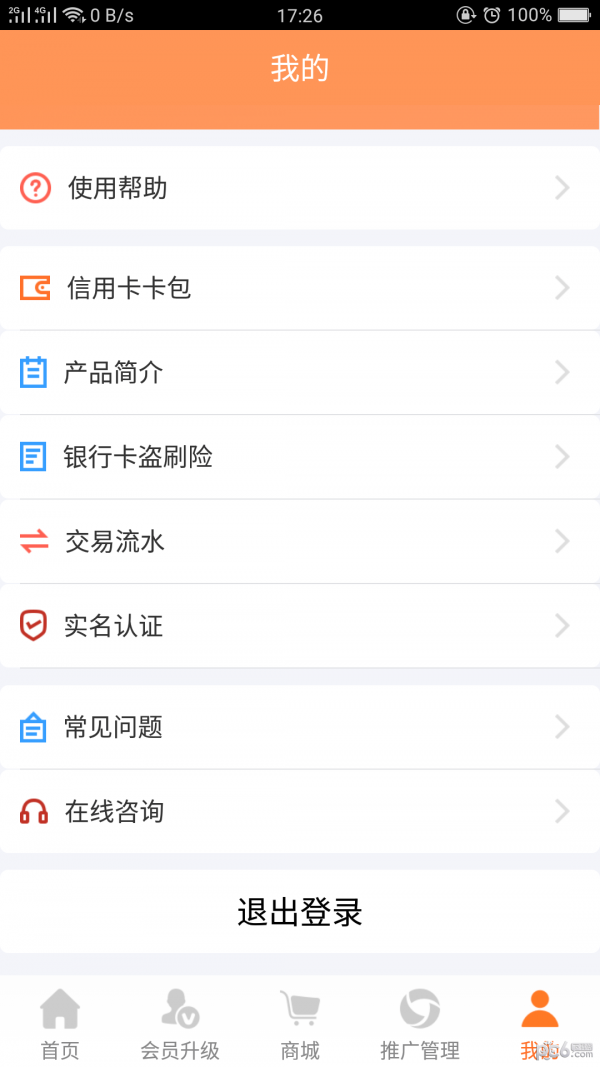This screenshot has width=600, height=1067.
Task: Switch to the 首页 home tab
Action: click(x=60, y=1024)
